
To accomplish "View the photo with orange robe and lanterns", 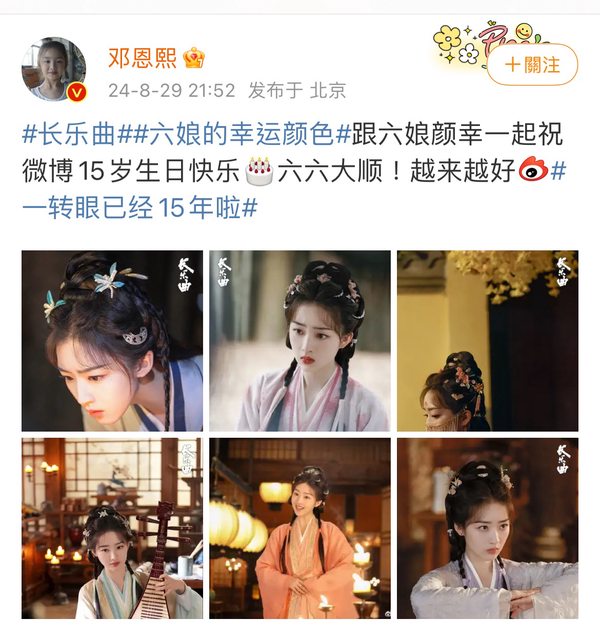I will click(299, 528).
